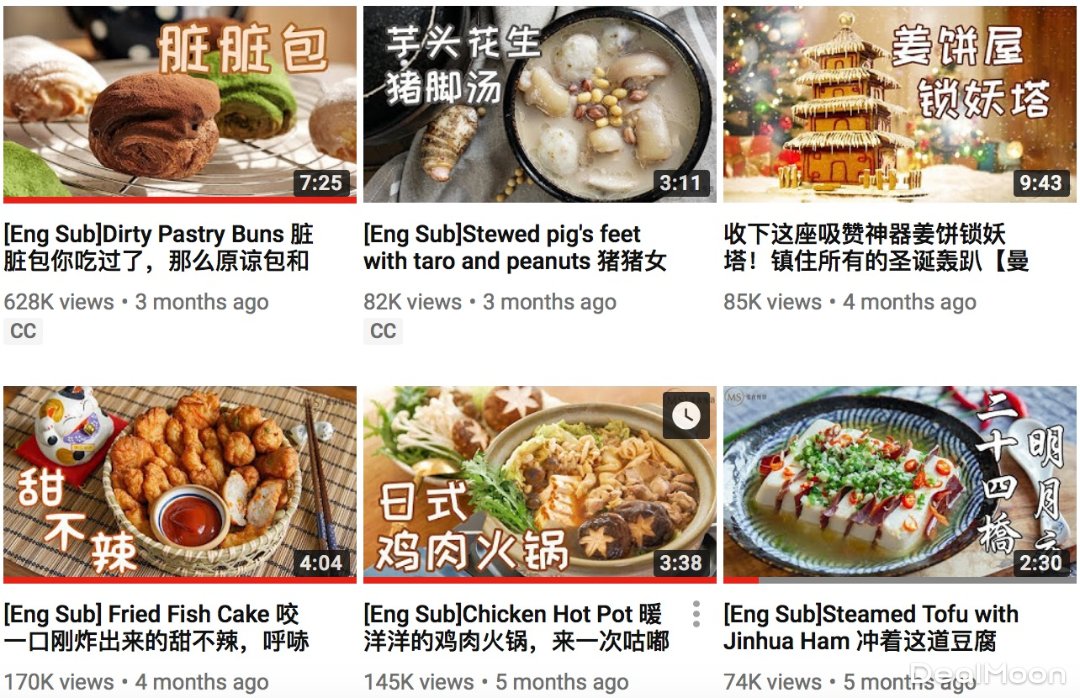Open the Dirty Pastry Buns video thumbnail

point(180,103)
